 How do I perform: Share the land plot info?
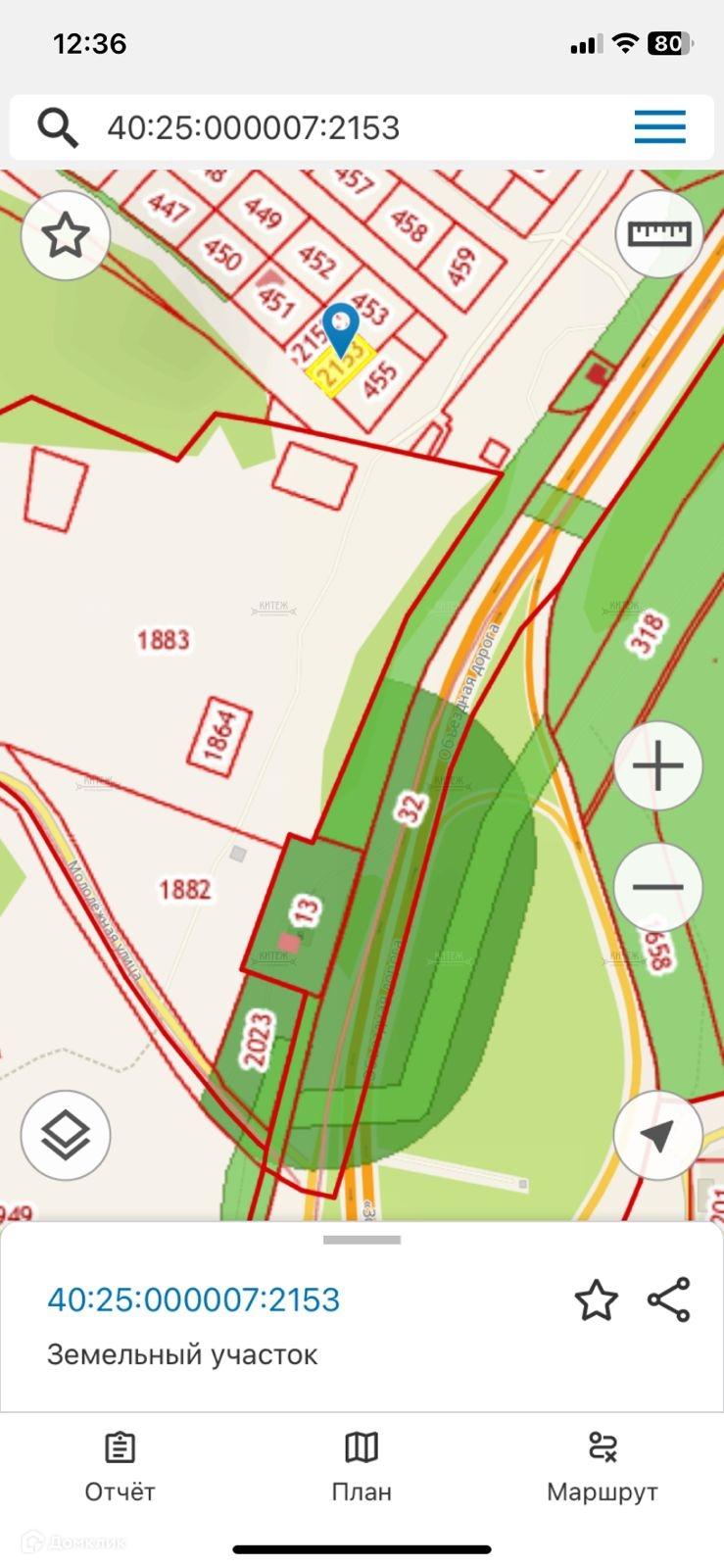click(x=669, y=1300)
